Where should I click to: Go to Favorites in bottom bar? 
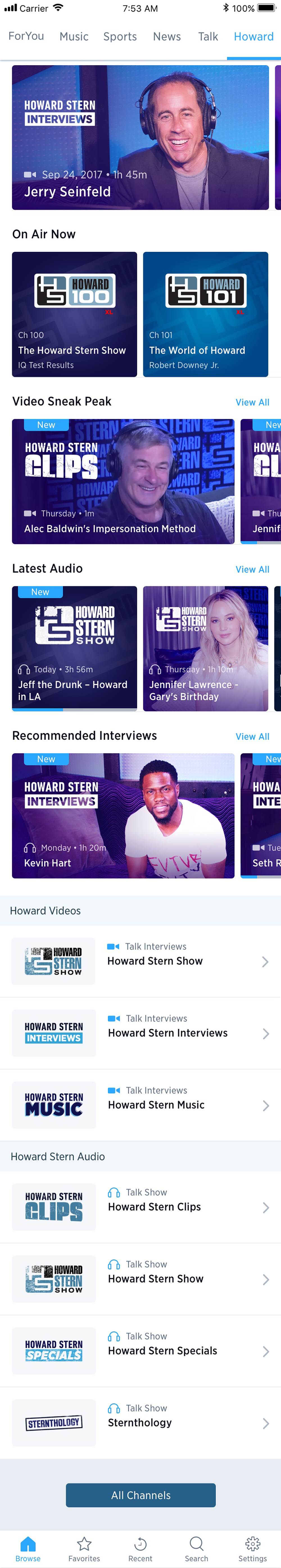[x=84, y=1549]
